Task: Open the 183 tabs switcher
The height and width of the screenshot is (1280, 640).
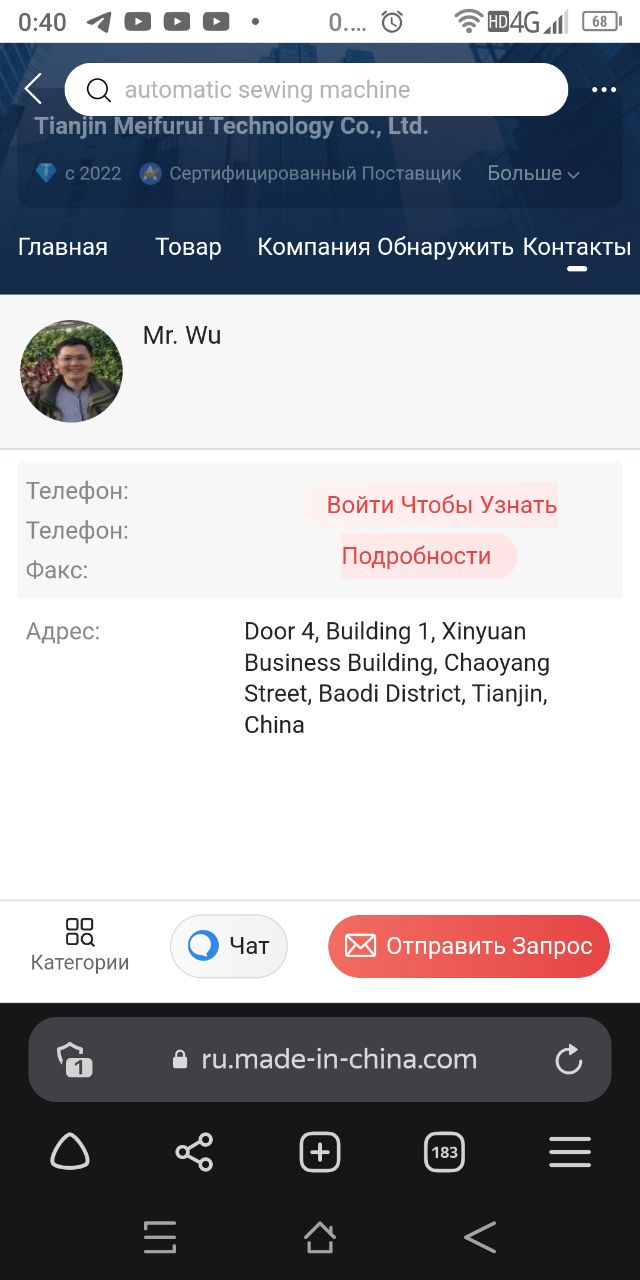Action: [444, 1152]
